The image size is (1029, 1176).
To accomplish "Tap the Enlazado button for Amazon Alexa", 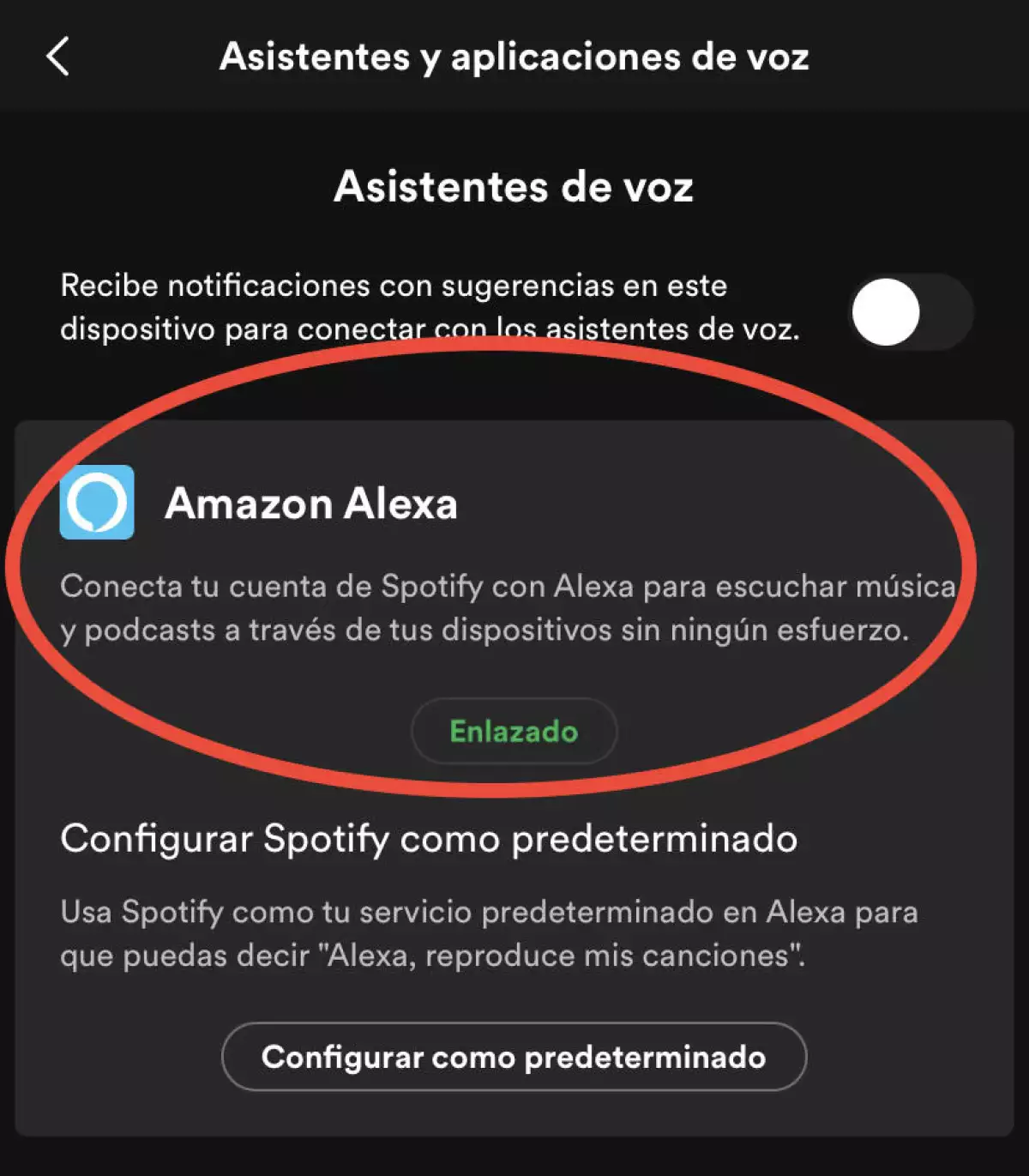I will click(514, 731).
